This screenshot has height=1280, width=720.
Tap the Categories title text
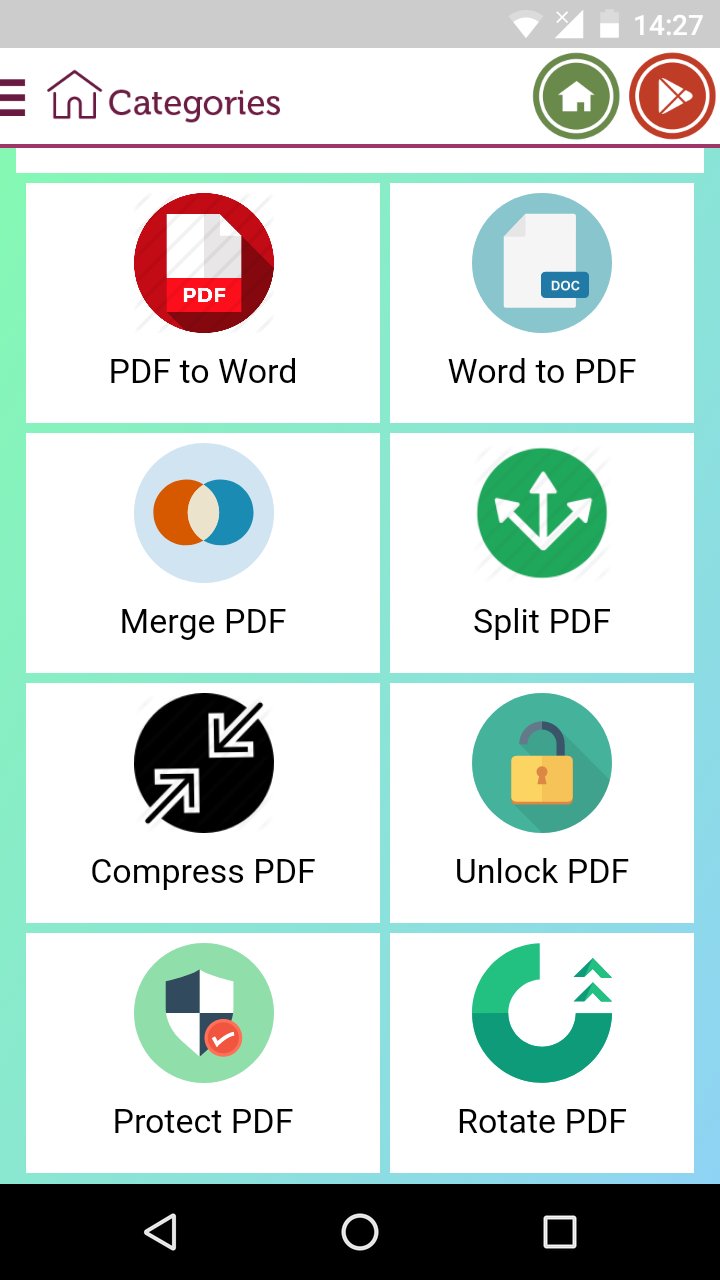coord(196,101)
